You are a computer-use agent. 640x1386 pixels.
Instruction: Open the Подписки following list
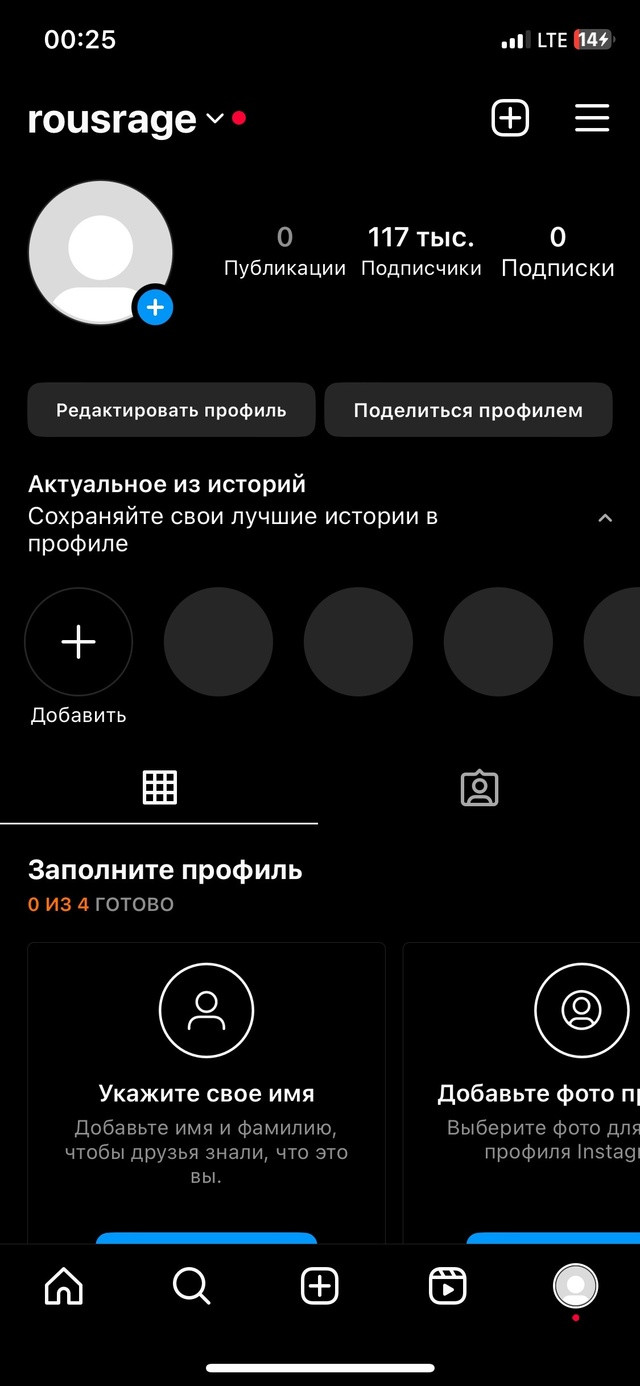[558, 251]
